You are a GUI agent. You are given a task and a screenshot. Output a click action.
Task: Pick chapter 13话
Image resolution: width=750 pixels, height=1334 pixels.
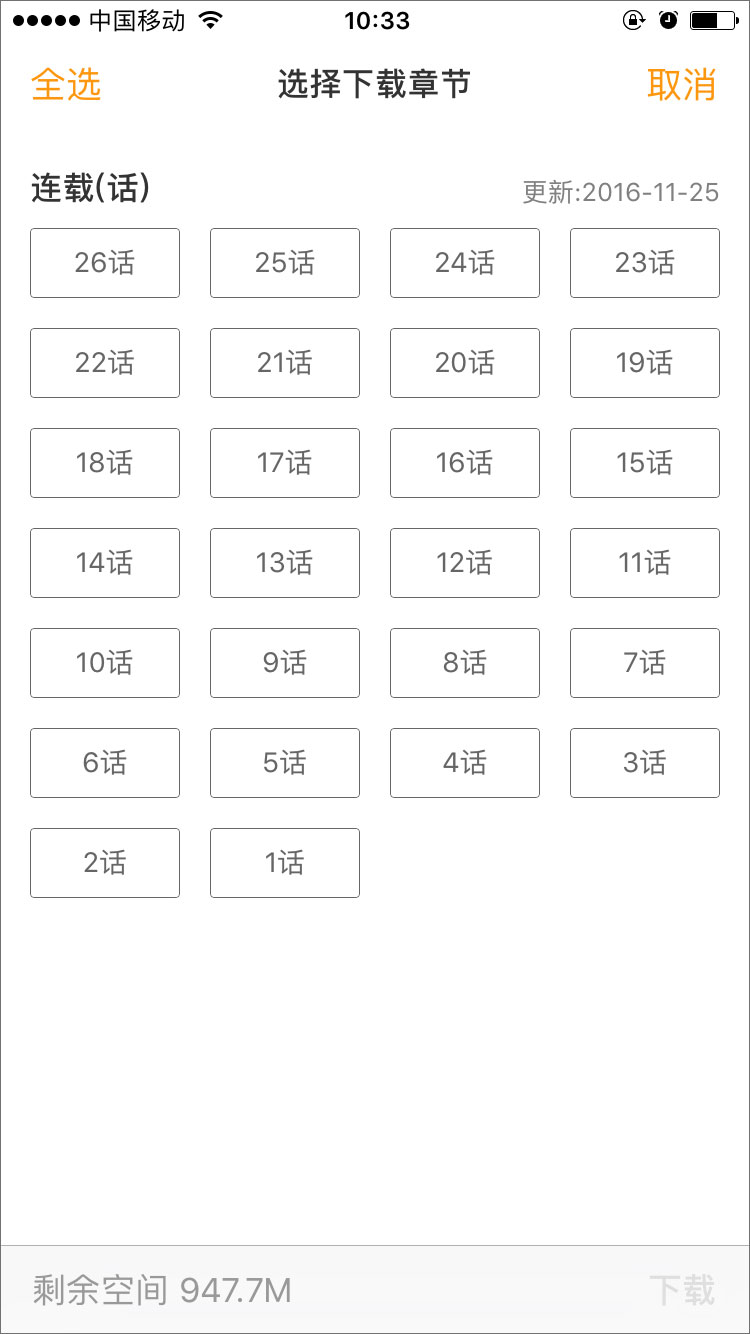pyautogui.click(x=285, y=563)
